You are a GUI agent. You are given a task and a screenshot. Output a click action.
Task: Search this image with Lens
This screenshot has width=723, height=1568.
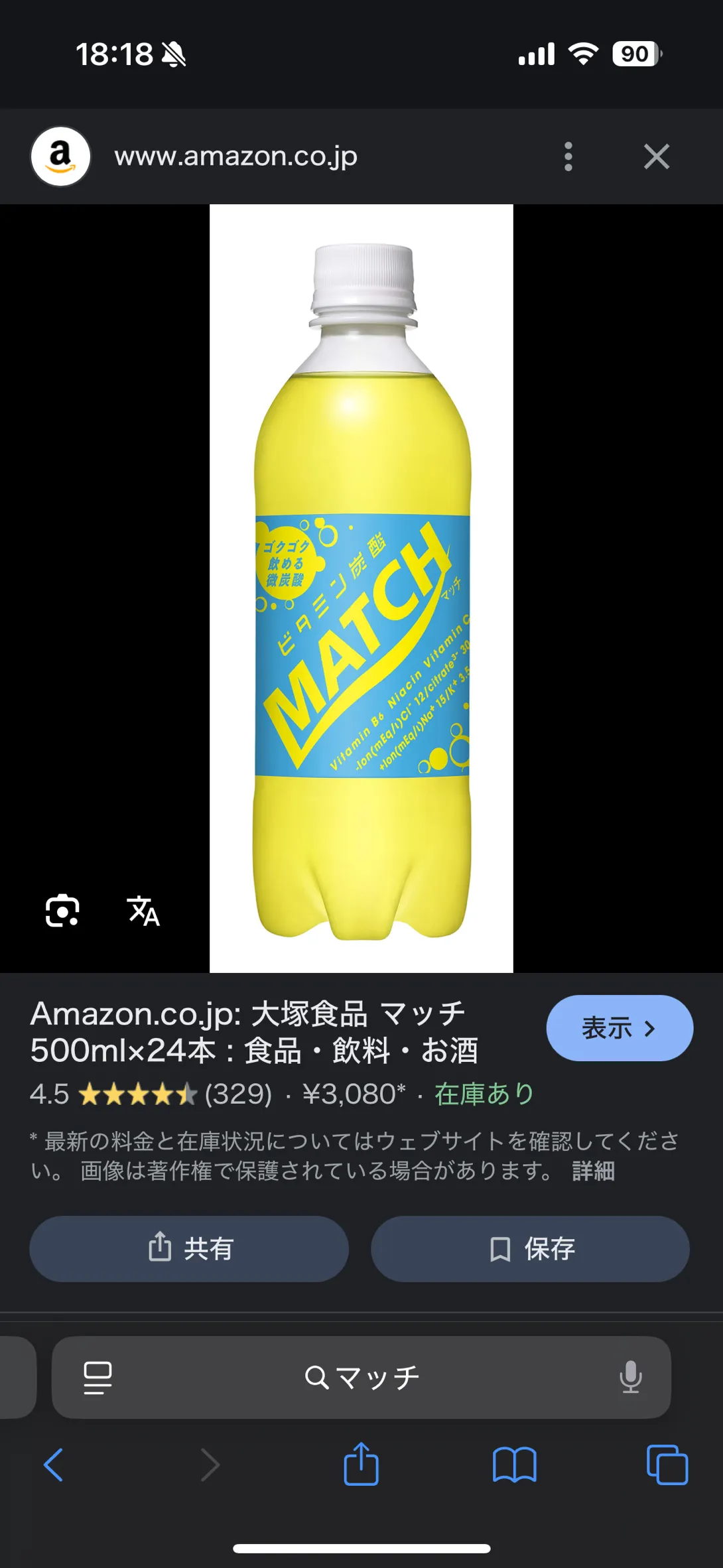pos(62,910)
